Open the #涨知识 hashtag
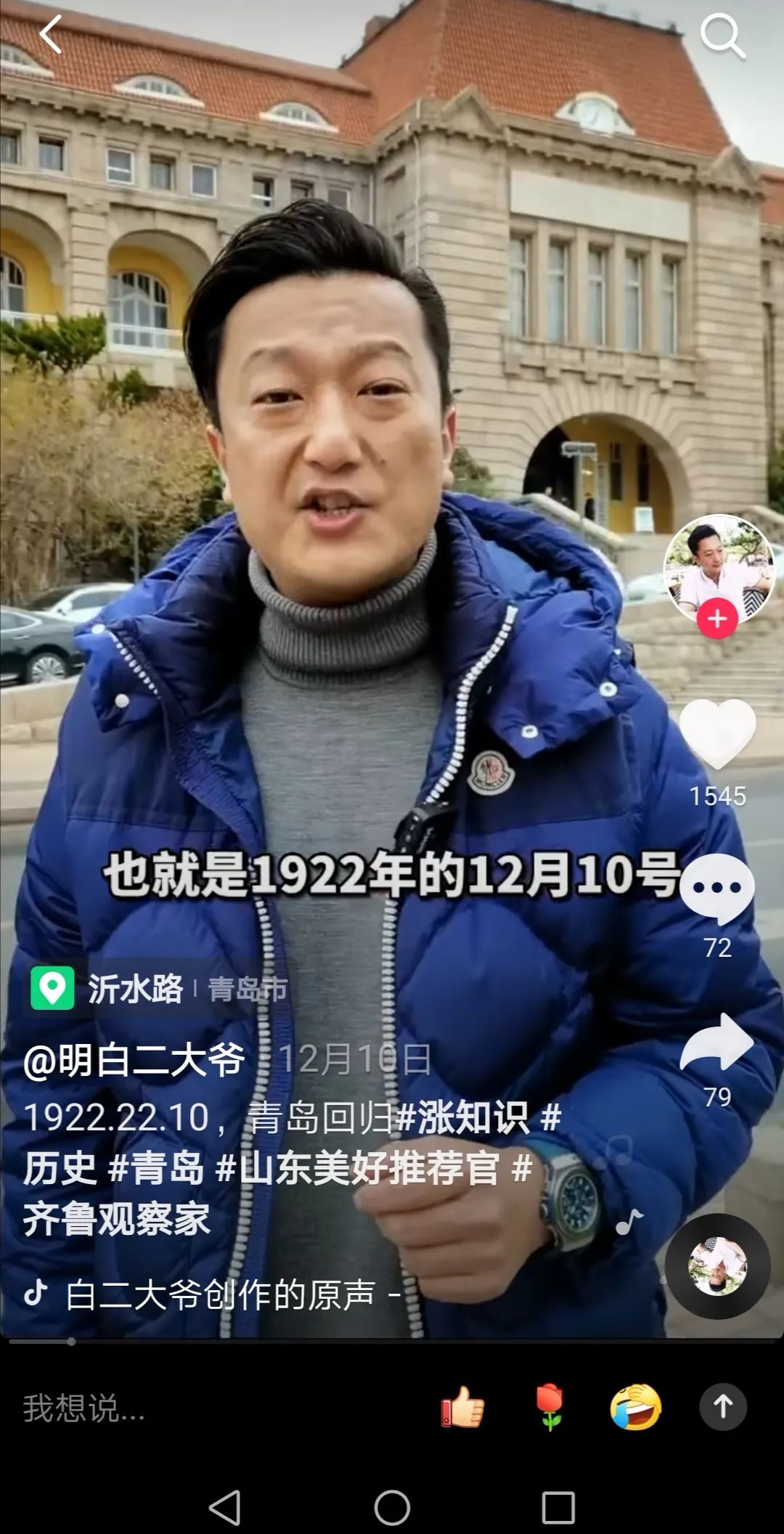784x1534 pixels. 461,1117
